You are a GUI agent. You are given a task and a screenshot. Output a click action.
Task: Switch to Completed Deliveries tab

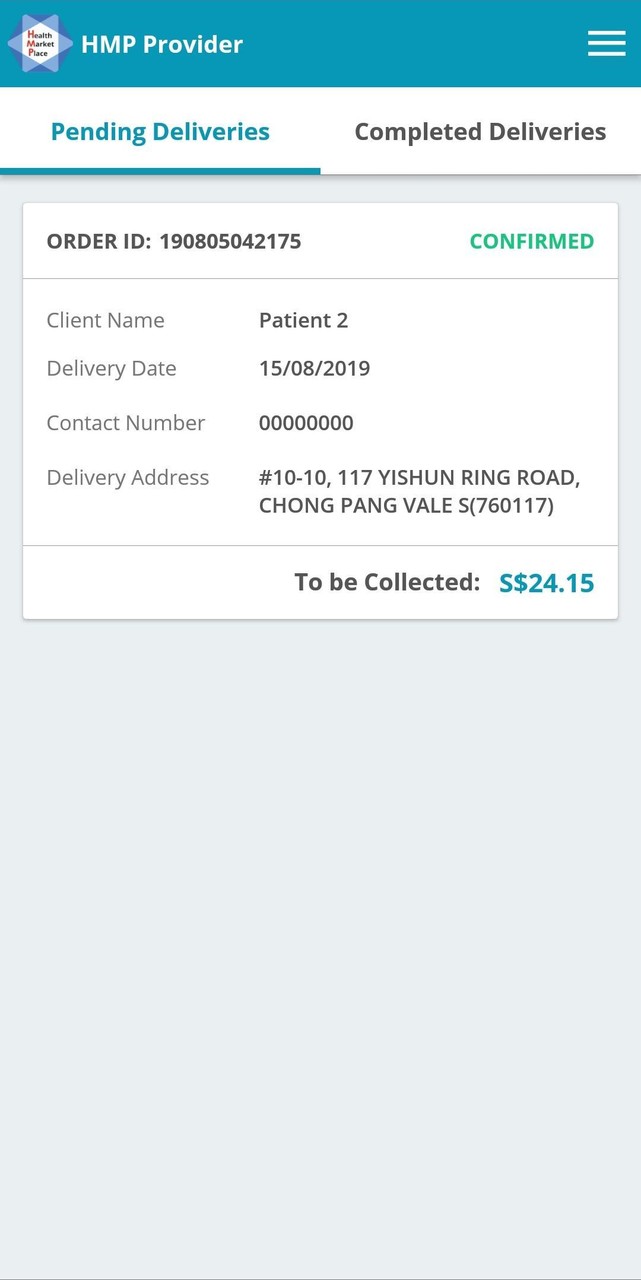[x=480, y=132]
